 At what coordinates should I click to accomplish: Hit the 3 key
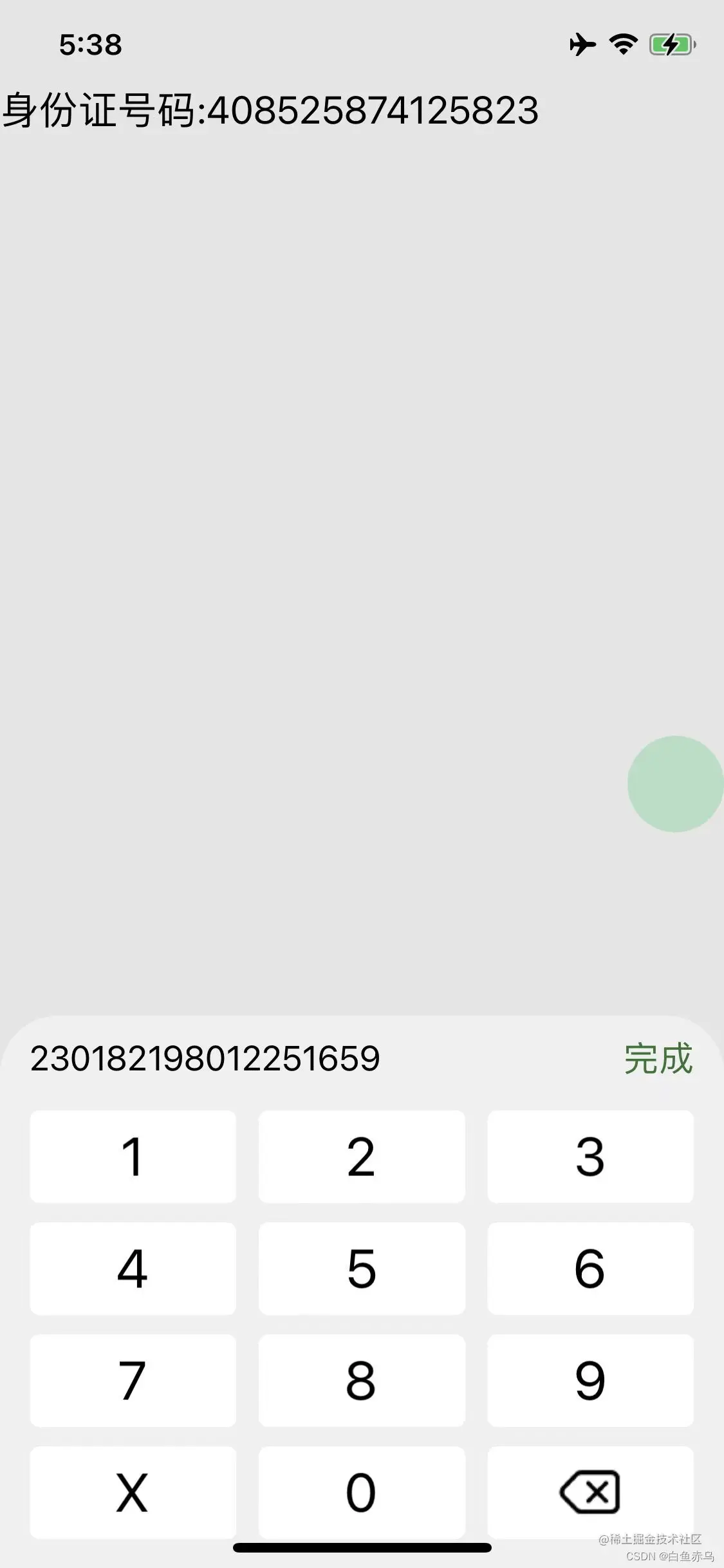pyautogui.click(x=590, y=1157)
